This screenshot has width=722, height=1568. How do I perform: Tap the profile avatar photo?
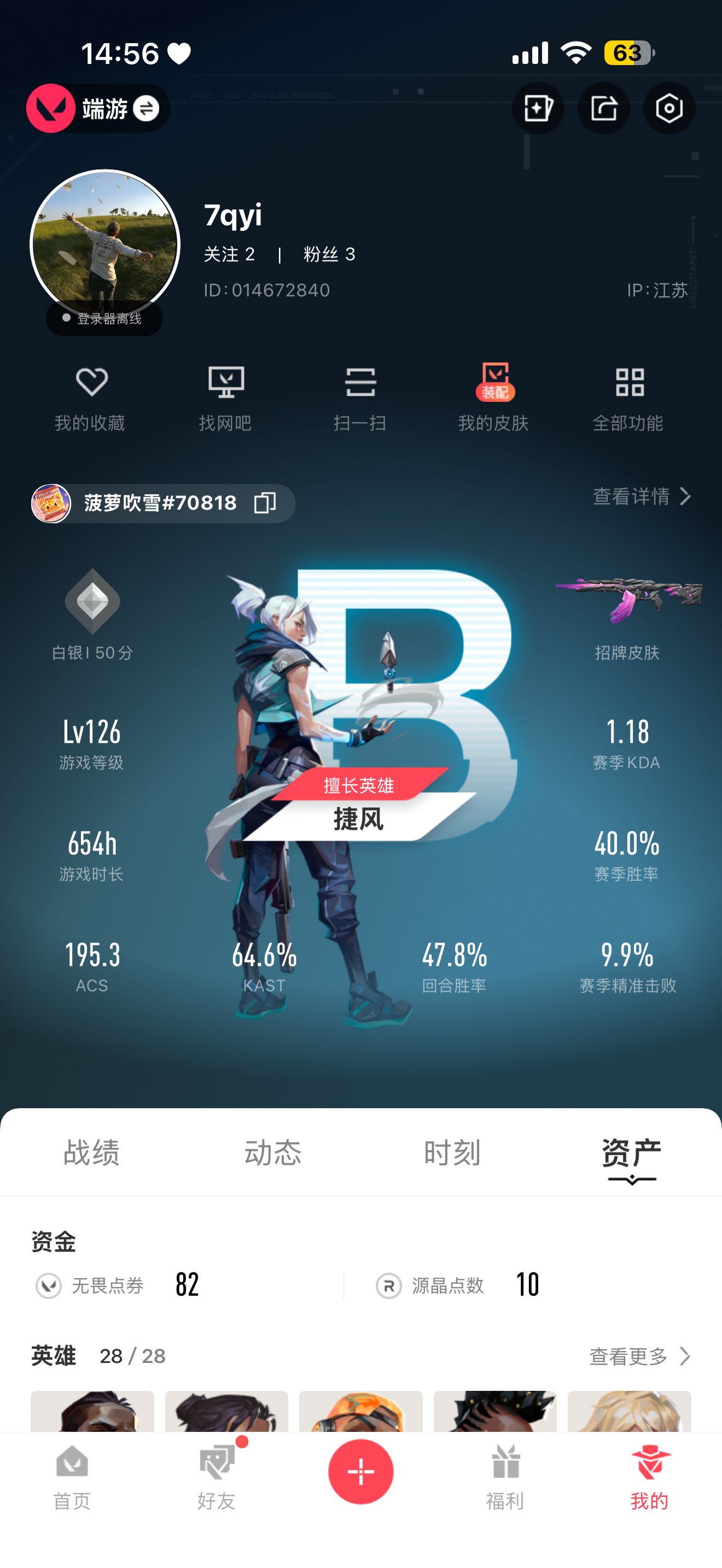click(106, 244)
